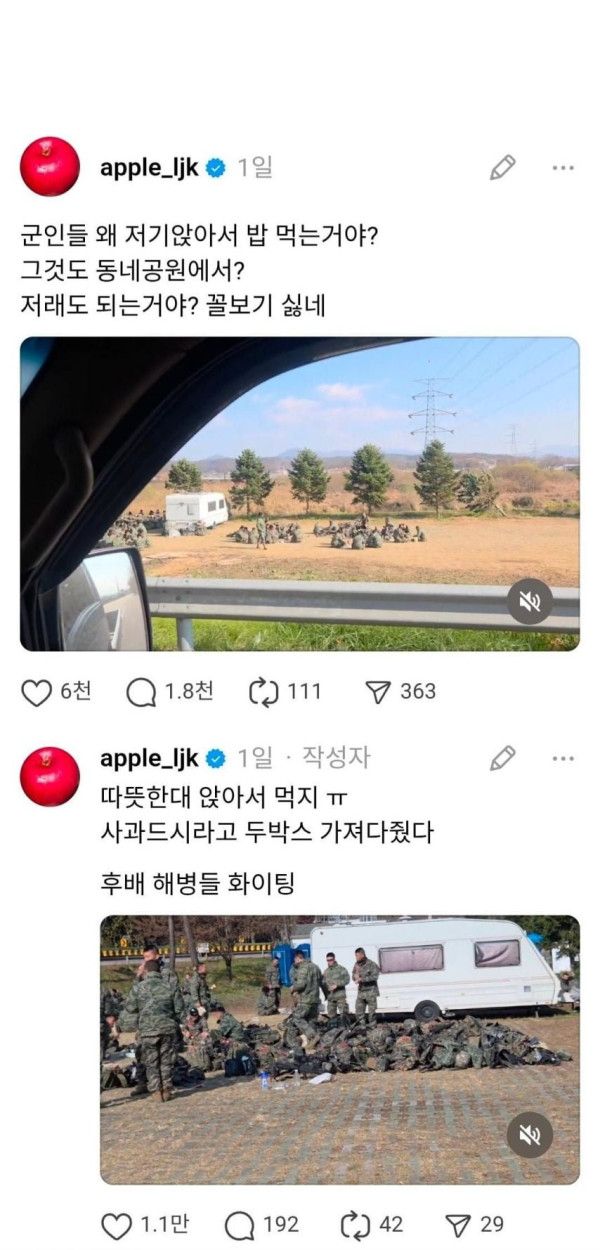Image resolution: width=600 pixels, height=1250 pixels.
Task: Repost the first post with 111 reposts
Action: 263,692
